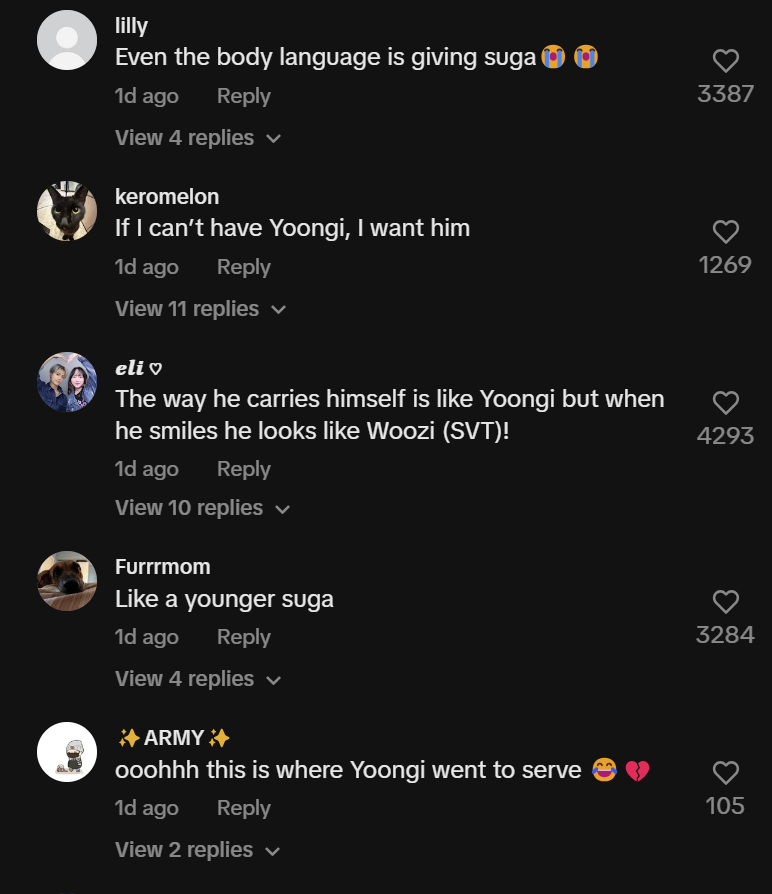View 2 replies under ARMY's comment
This screenshot has height=894, width=772.
[x=197, y=850]
